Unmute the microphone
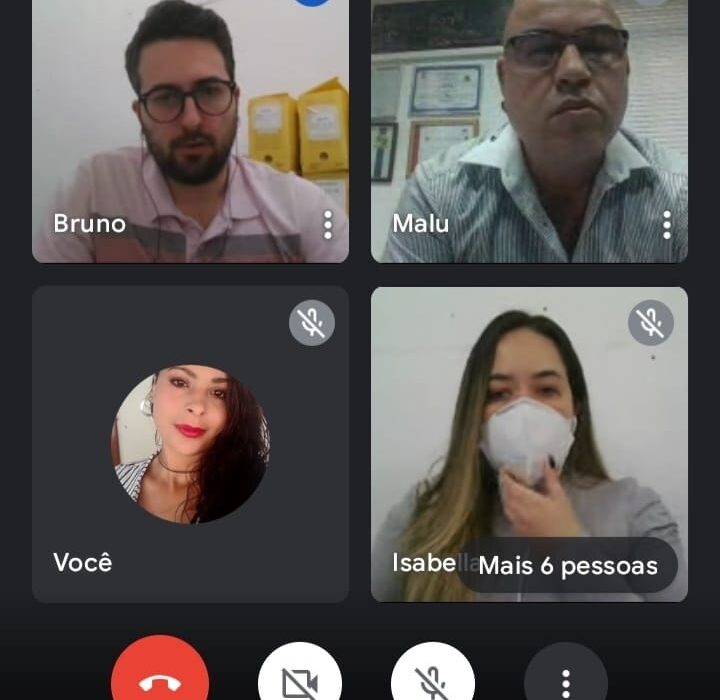 click(432, 682)
